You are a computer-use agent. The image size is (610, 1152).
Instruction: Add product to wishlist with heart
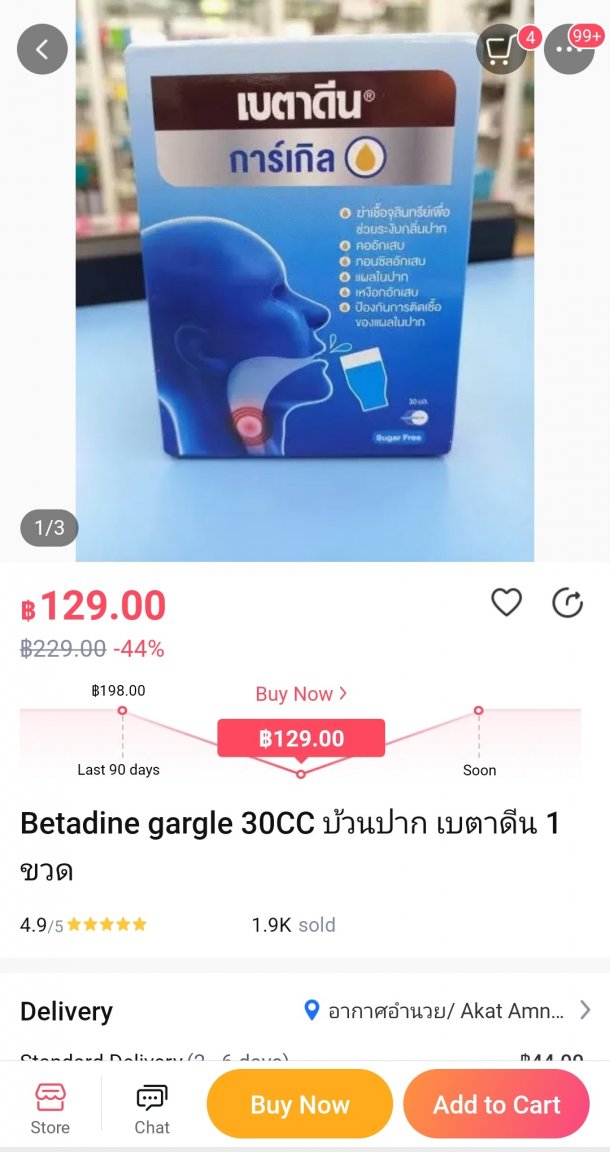coord(507,602)
